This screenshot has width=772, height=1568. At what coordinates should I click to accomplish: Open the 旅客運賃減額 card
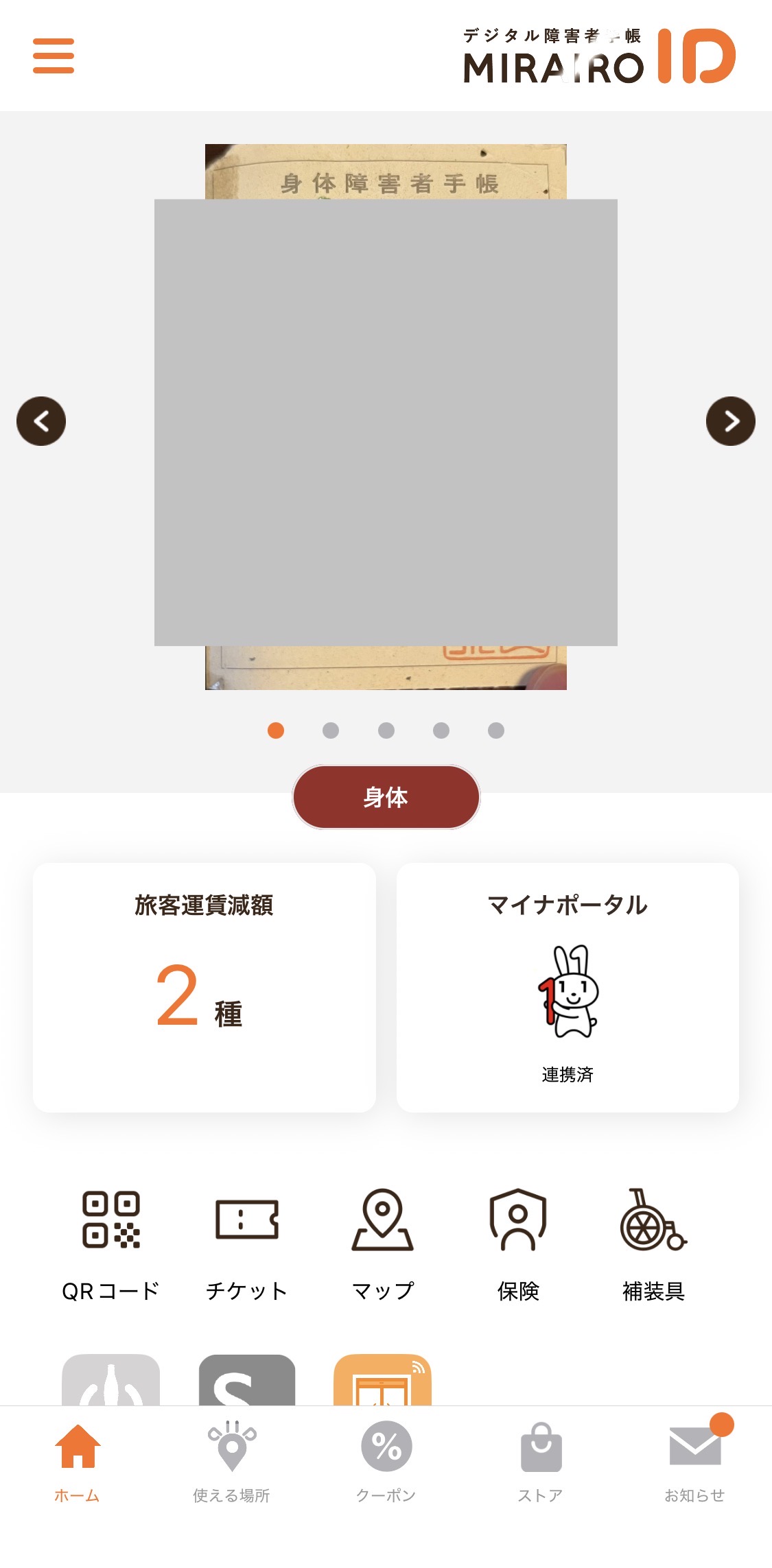tap(204, 987)
